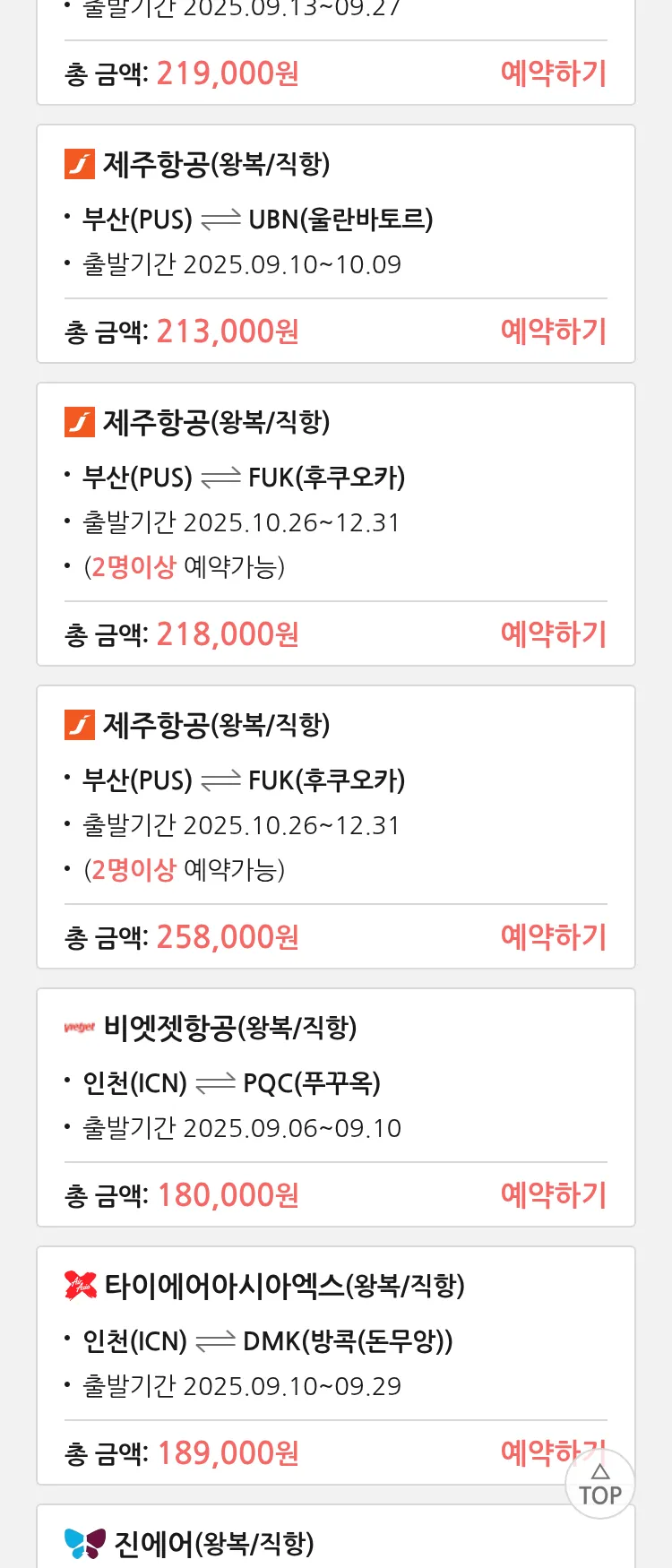
Task: Jump back up with the TOP button
Action: pos(600,1486)
